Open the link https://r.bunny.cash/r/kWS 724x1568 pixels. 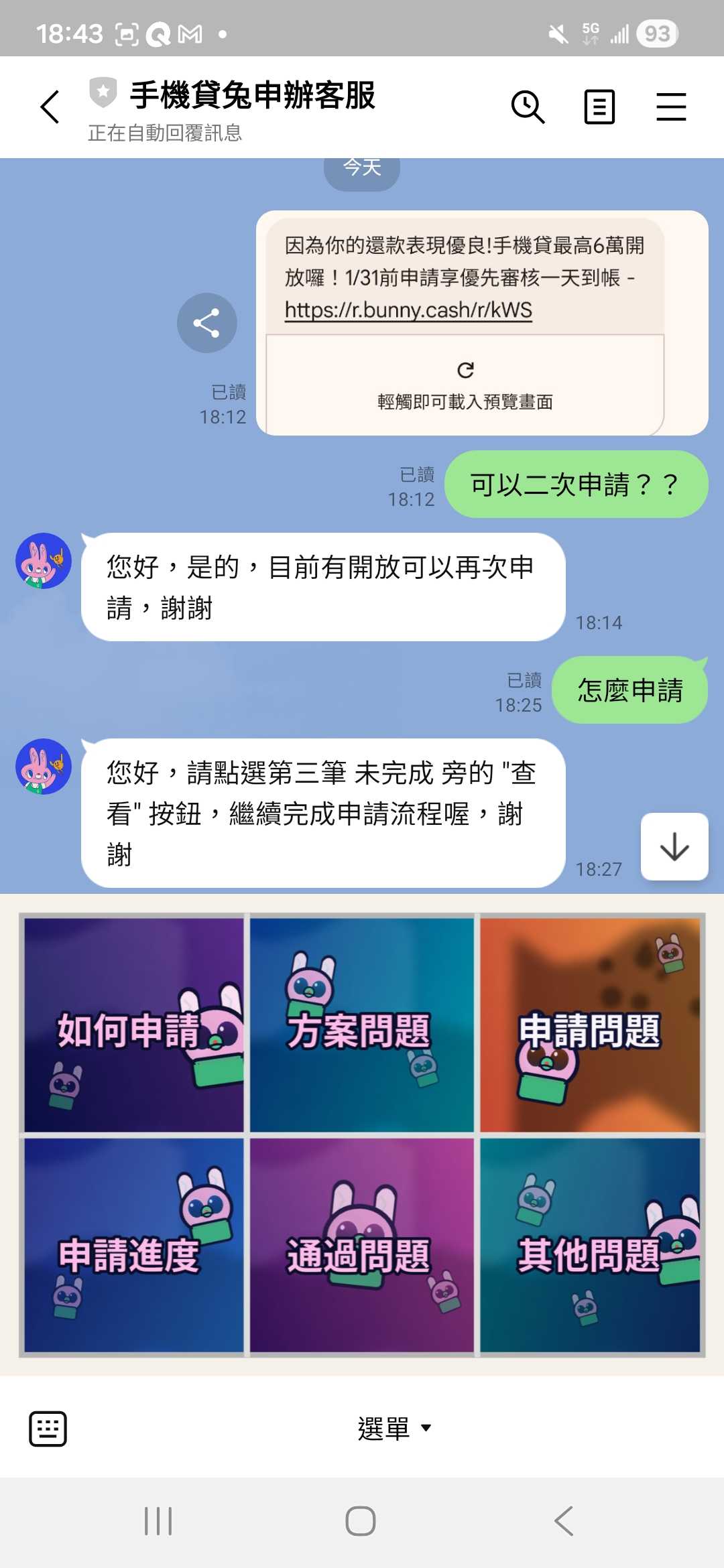coord(406,310)
